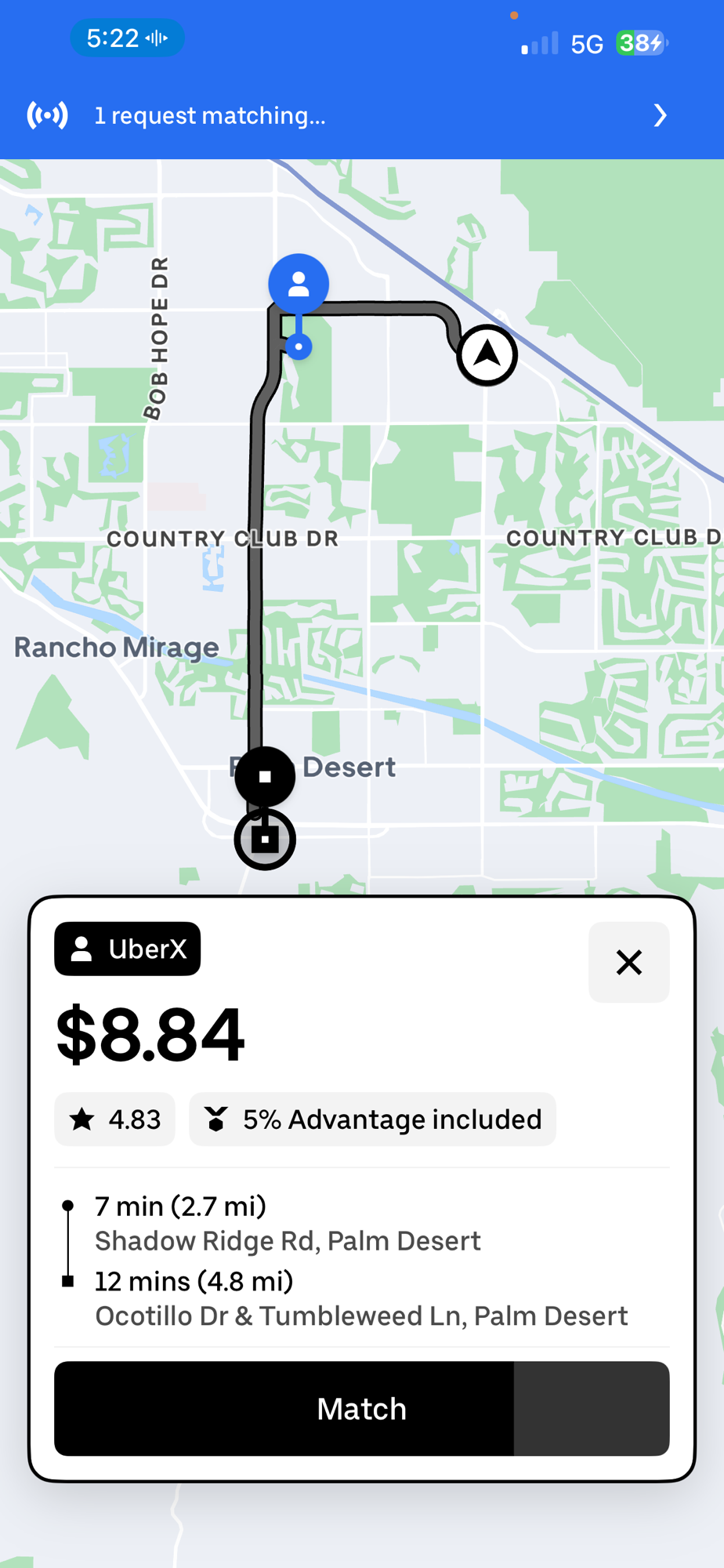The width and height of the screenshot is (724, 1568).
Task: Dismiss the $8.84 UberX trip request
Action: [x=628, y=962]
